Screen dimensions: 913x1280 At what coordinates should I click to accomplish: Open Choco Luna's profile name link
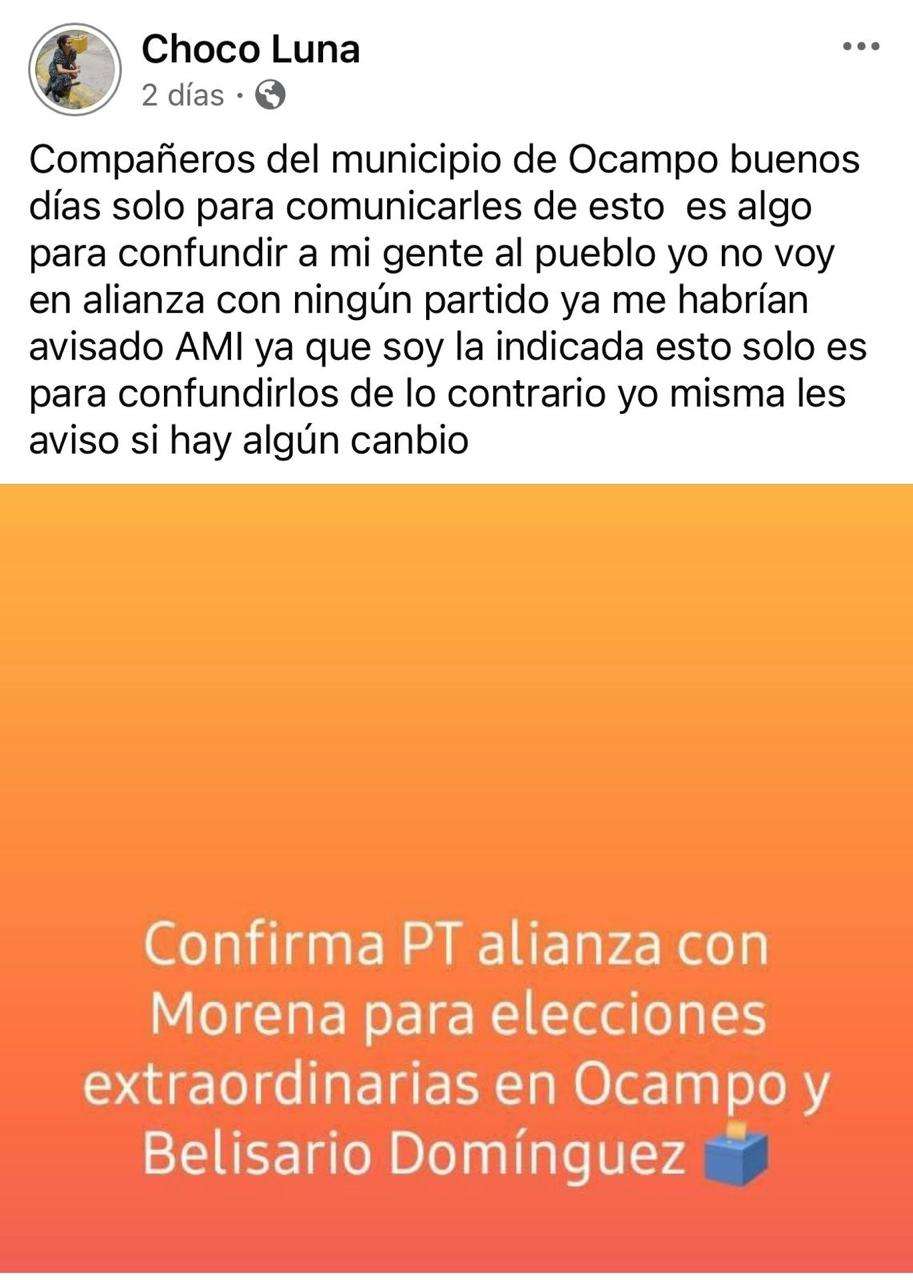point(250,48)
